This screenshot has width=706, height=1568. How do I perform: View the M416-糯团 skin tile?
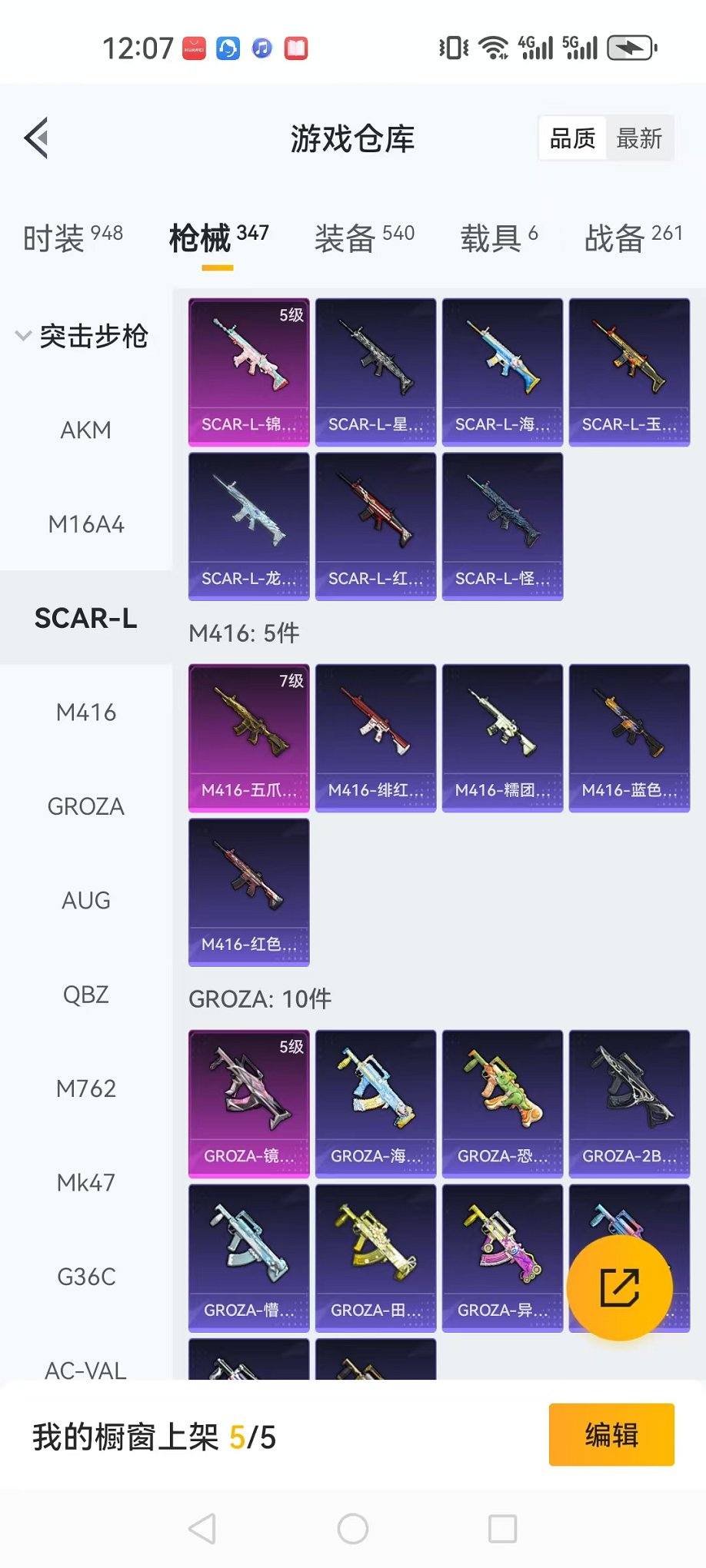(x=502, y=738)
